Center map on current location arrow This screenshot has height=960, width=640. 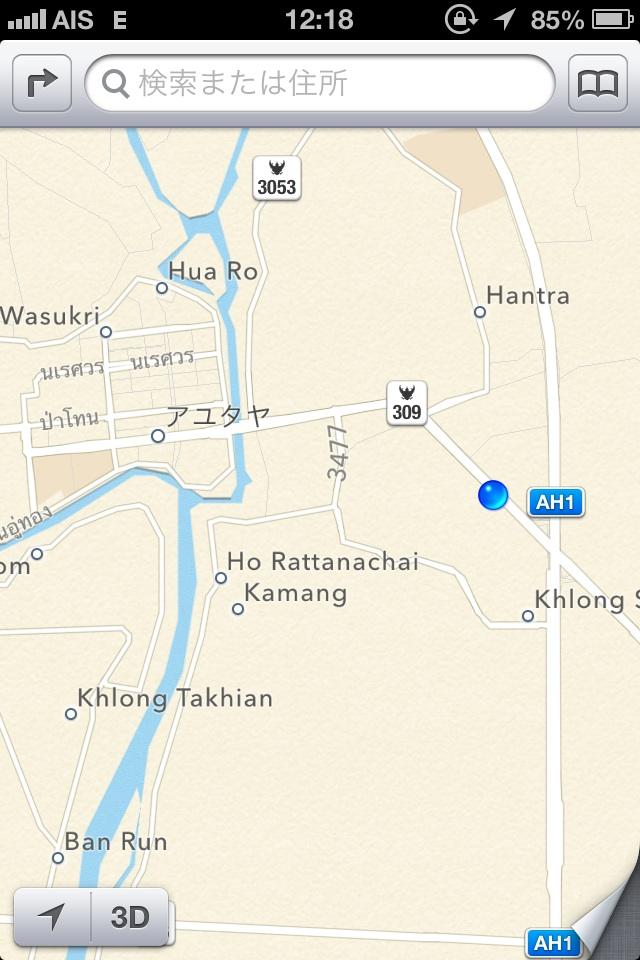click(52, 916)
